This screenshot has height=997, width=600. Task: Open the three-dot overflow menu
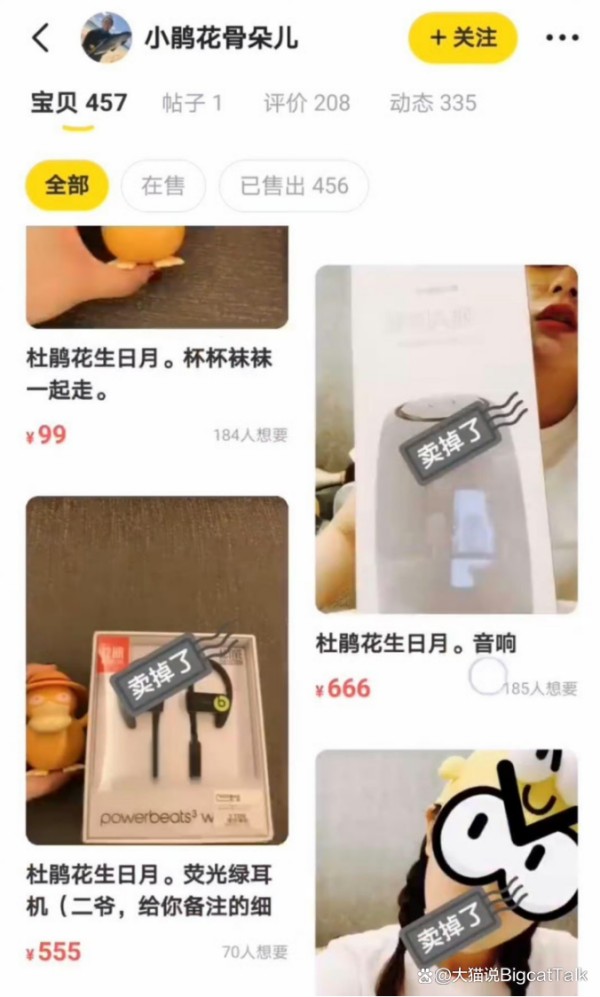(x=562, y=38)
